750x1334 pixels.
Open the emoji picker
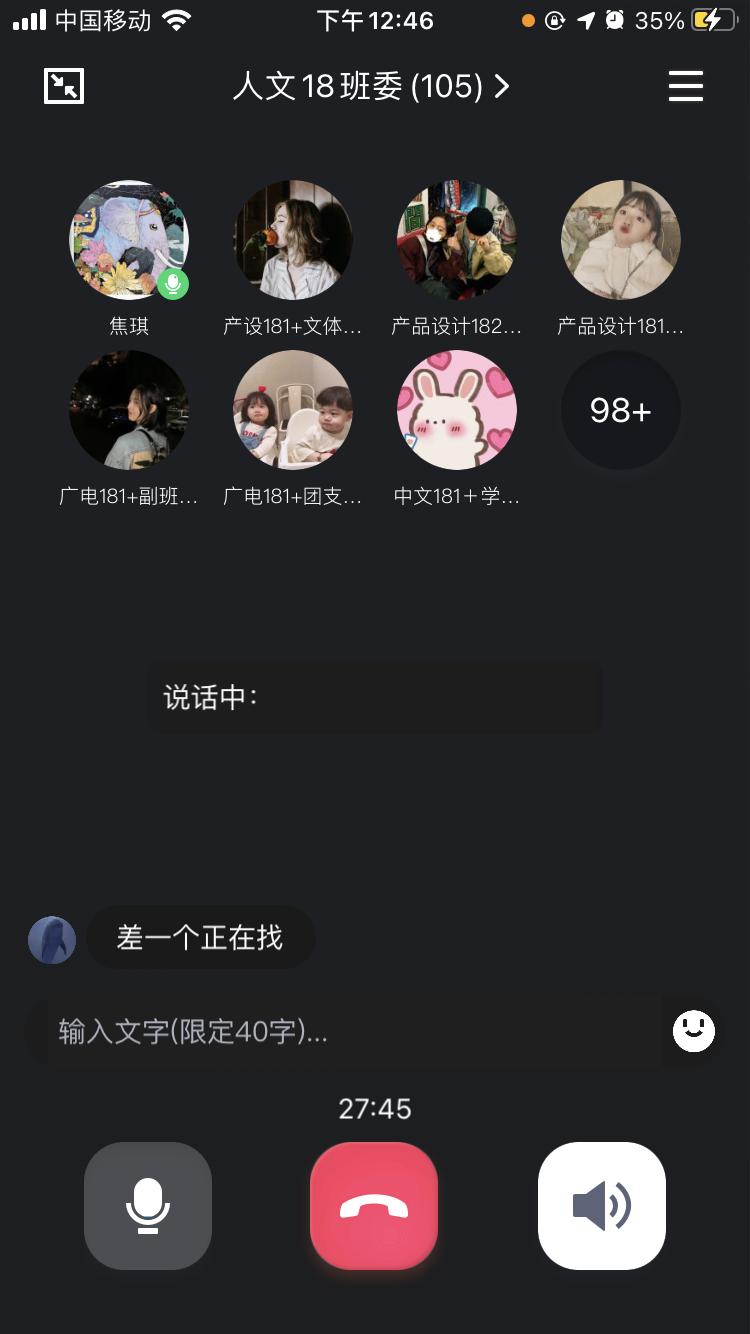pos(693,1031)
